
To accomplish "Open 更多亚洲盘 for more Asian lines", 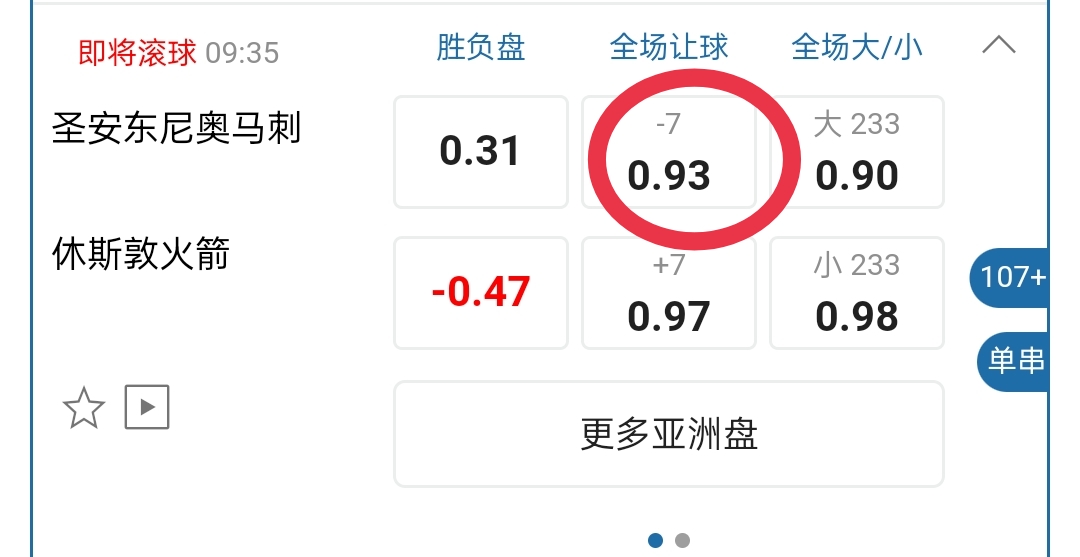I will click(668, 434).
